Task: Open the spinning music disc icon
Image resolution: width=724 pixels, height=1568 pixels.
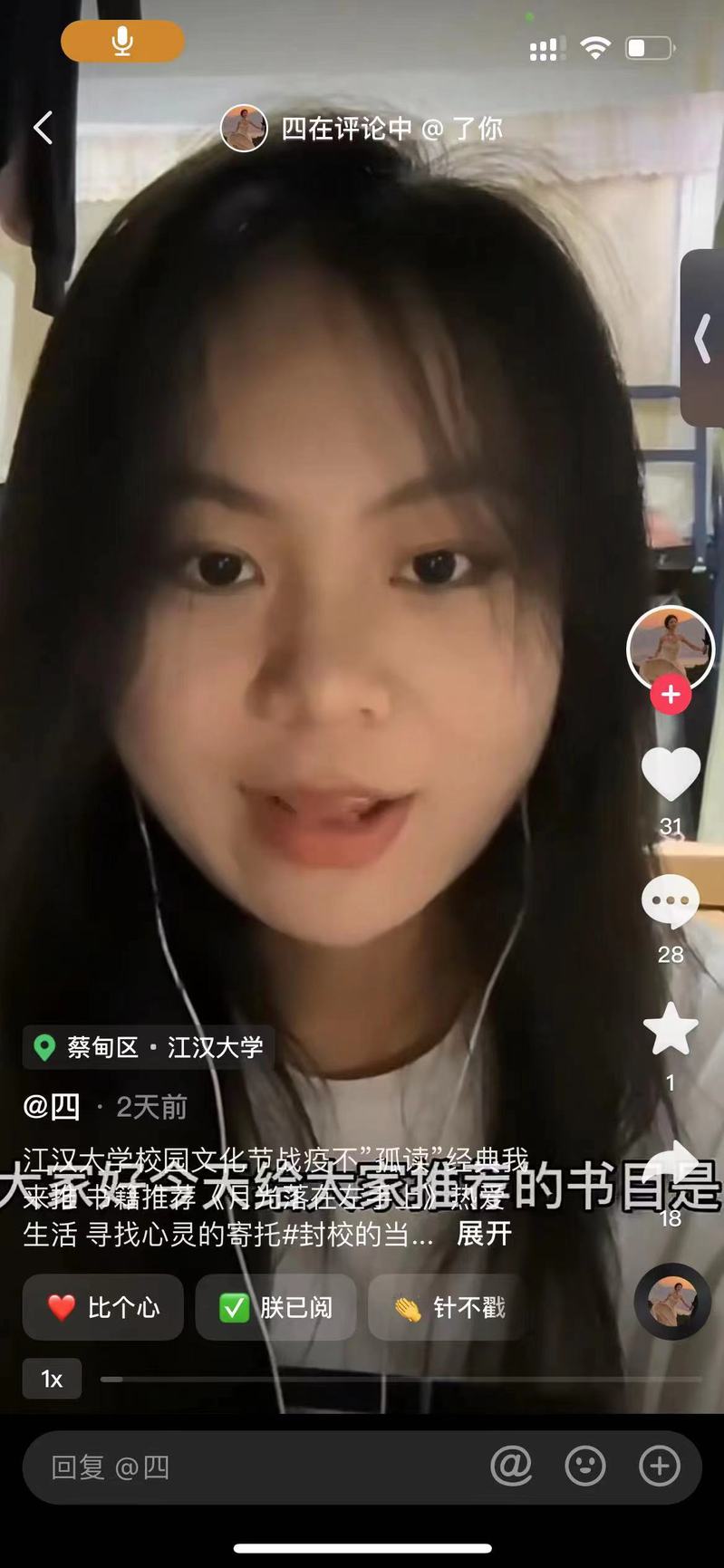Action: click(672, 1301)
